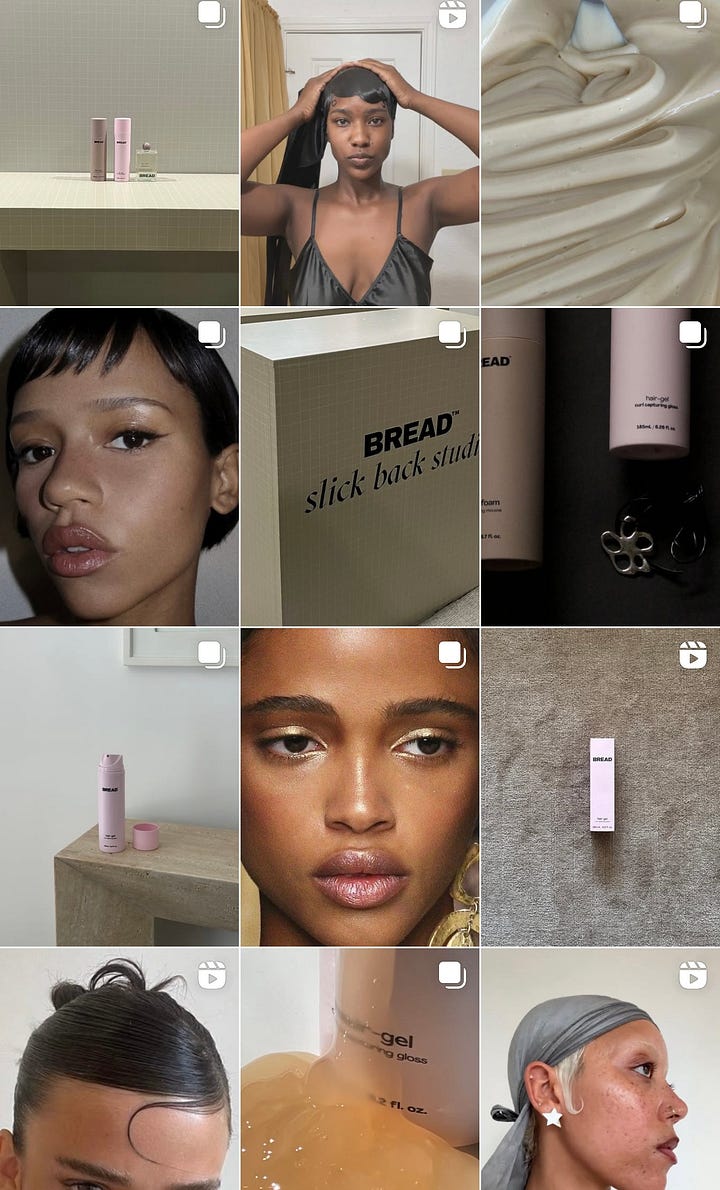720x1190 pixels.
Task: Open the portrait of the woman with short black bangs
Action: pos(119,466)
